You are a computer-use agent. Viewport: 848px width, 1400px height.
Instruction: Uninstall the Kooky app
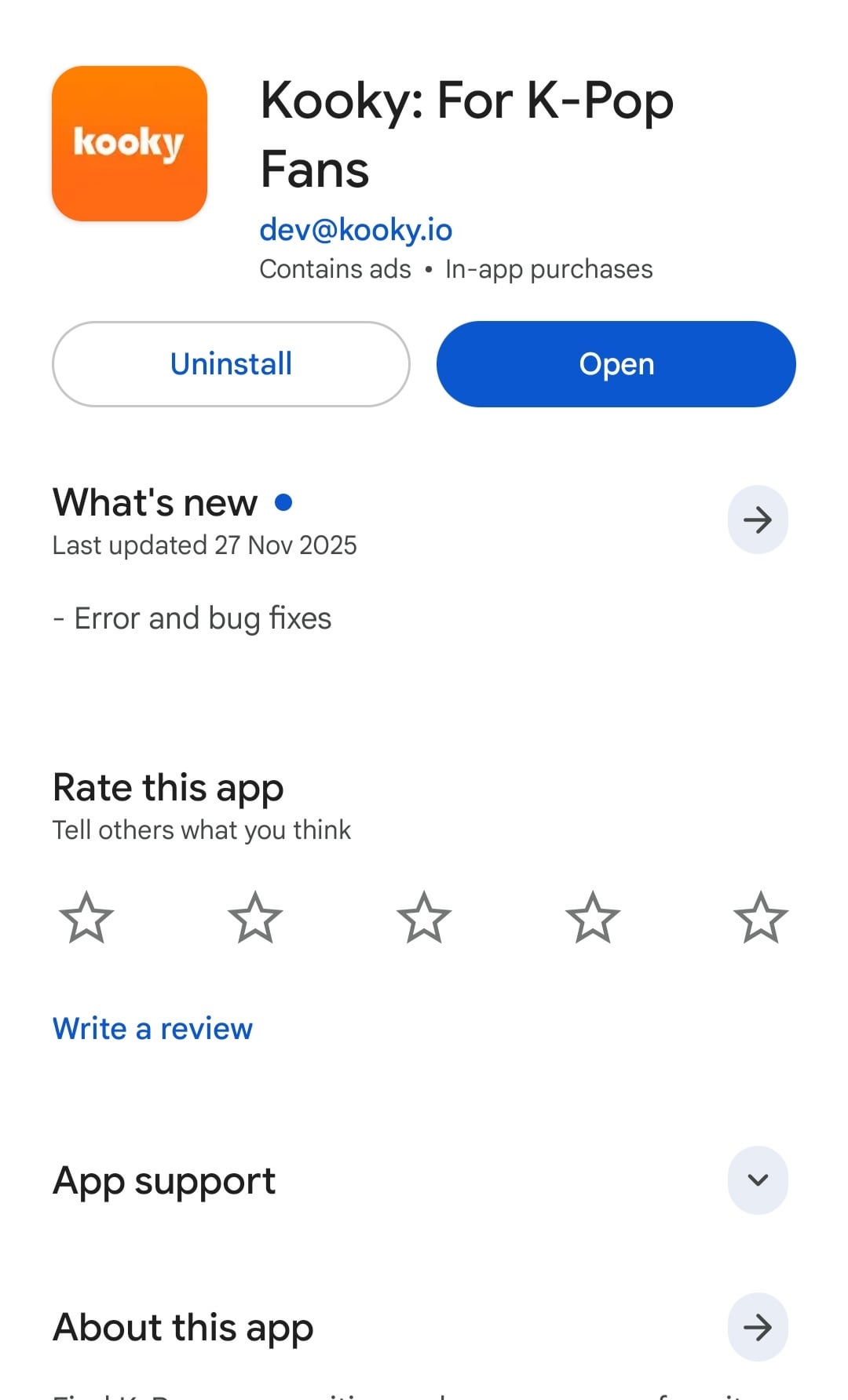(231, 364)
